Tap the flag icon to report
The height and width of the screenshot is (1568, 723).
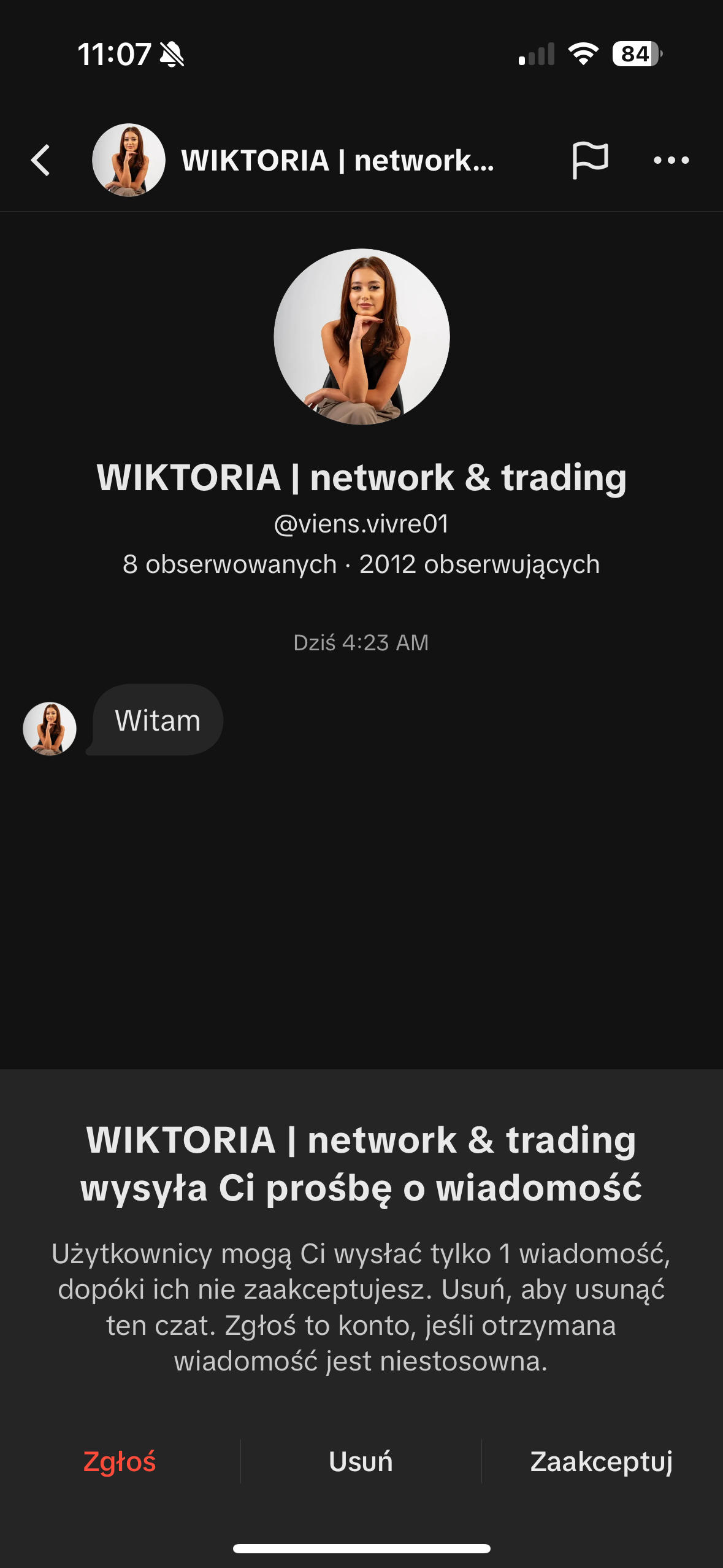click(589, 161)
